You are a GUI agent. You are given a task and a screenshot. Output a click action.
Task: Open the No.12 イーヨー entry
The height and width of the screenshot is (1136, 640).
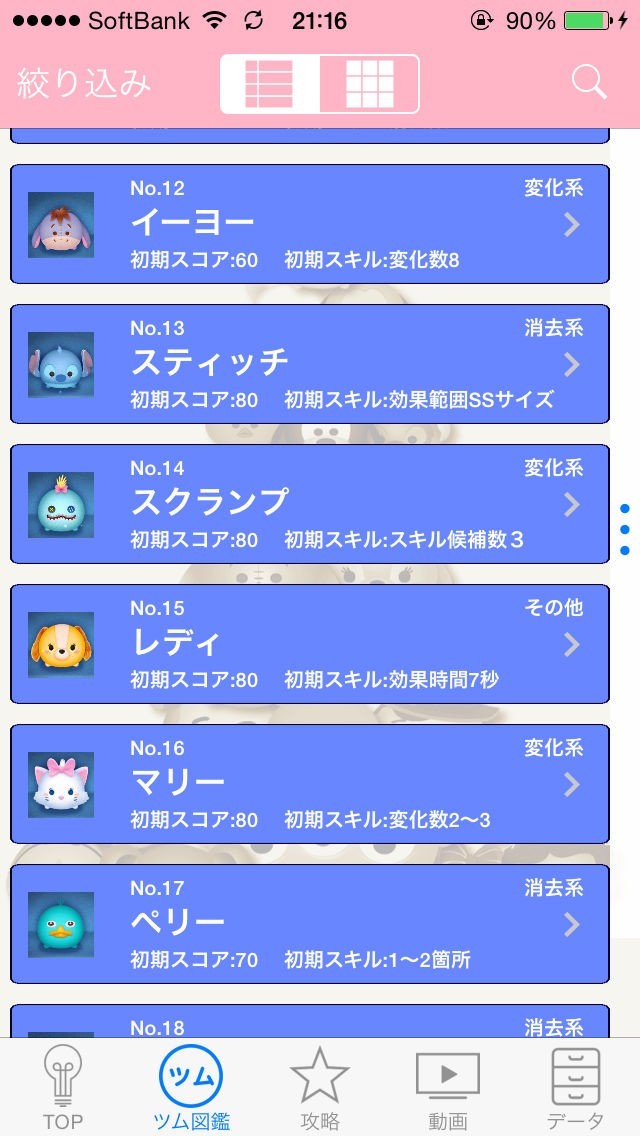[309, 224]
